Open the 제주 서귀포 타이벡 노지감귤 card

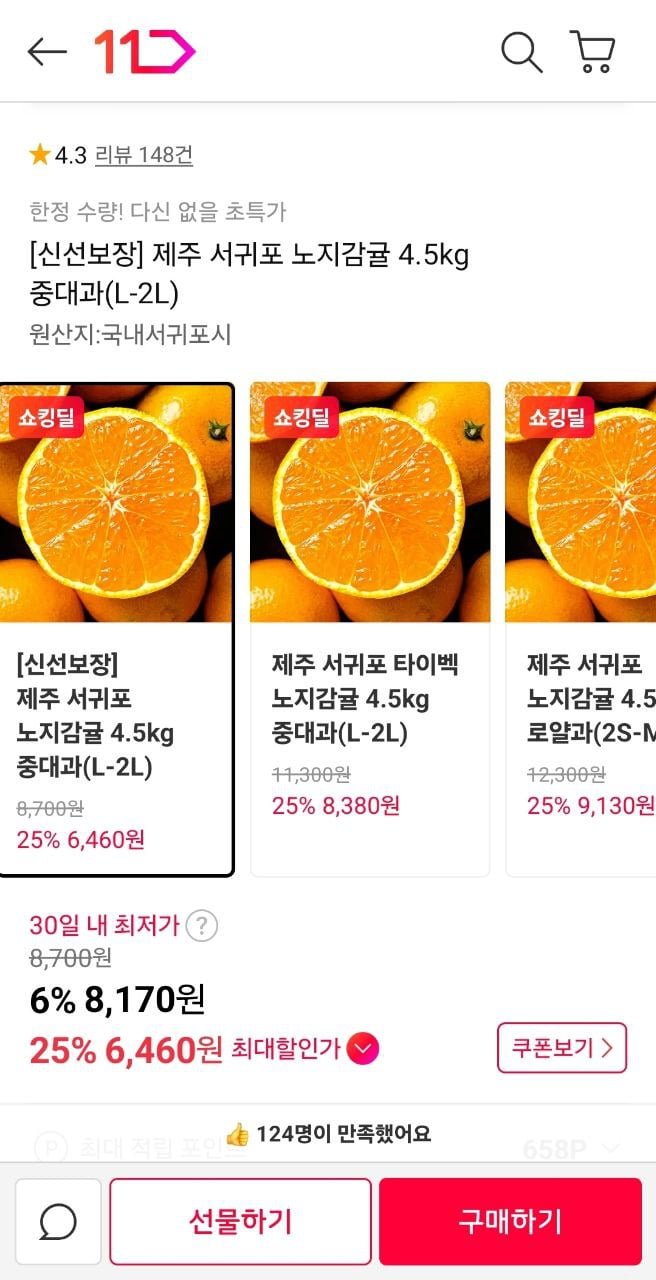(370, 629)
